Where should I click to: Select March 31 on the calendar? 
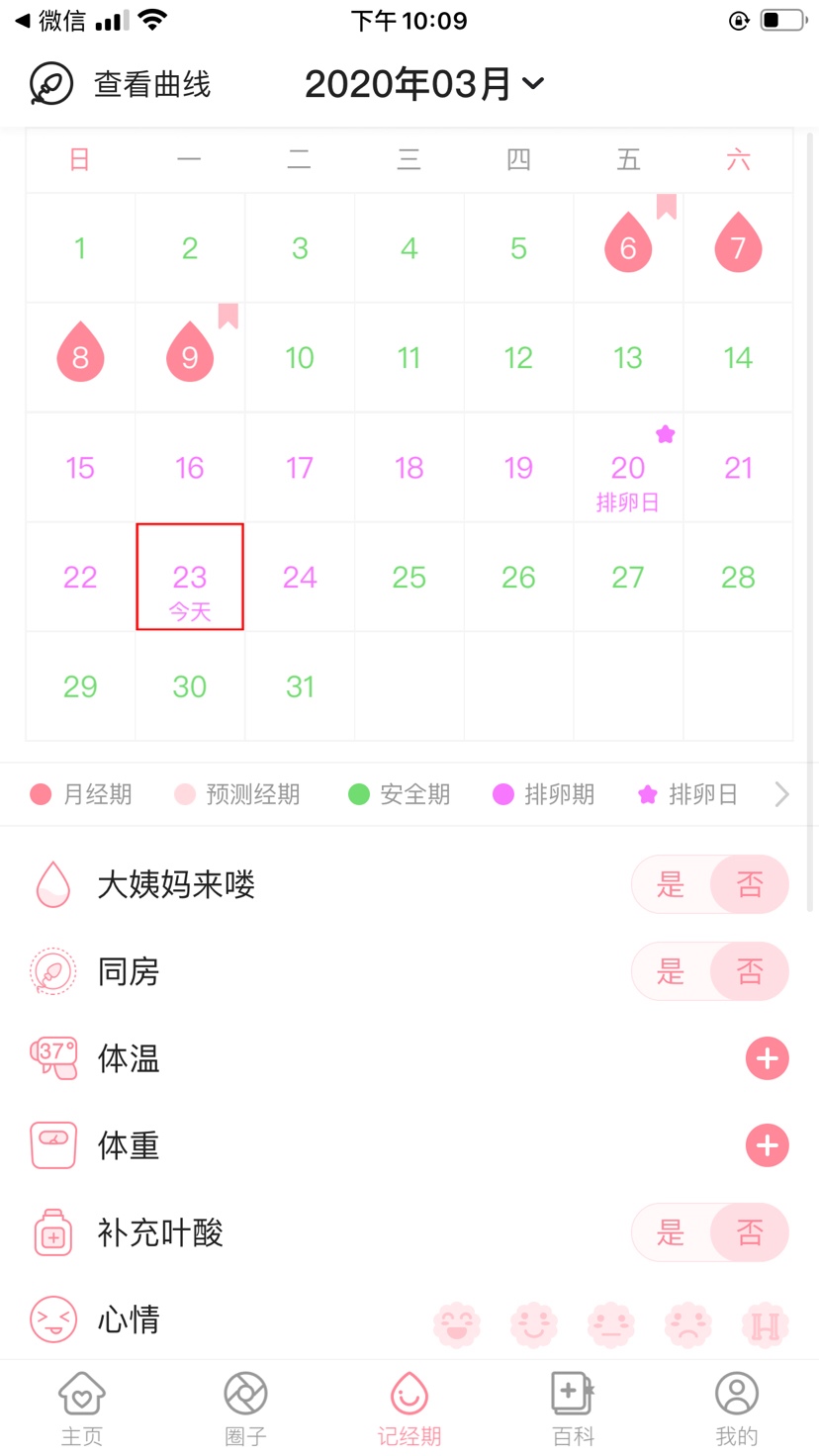point(300,686)
